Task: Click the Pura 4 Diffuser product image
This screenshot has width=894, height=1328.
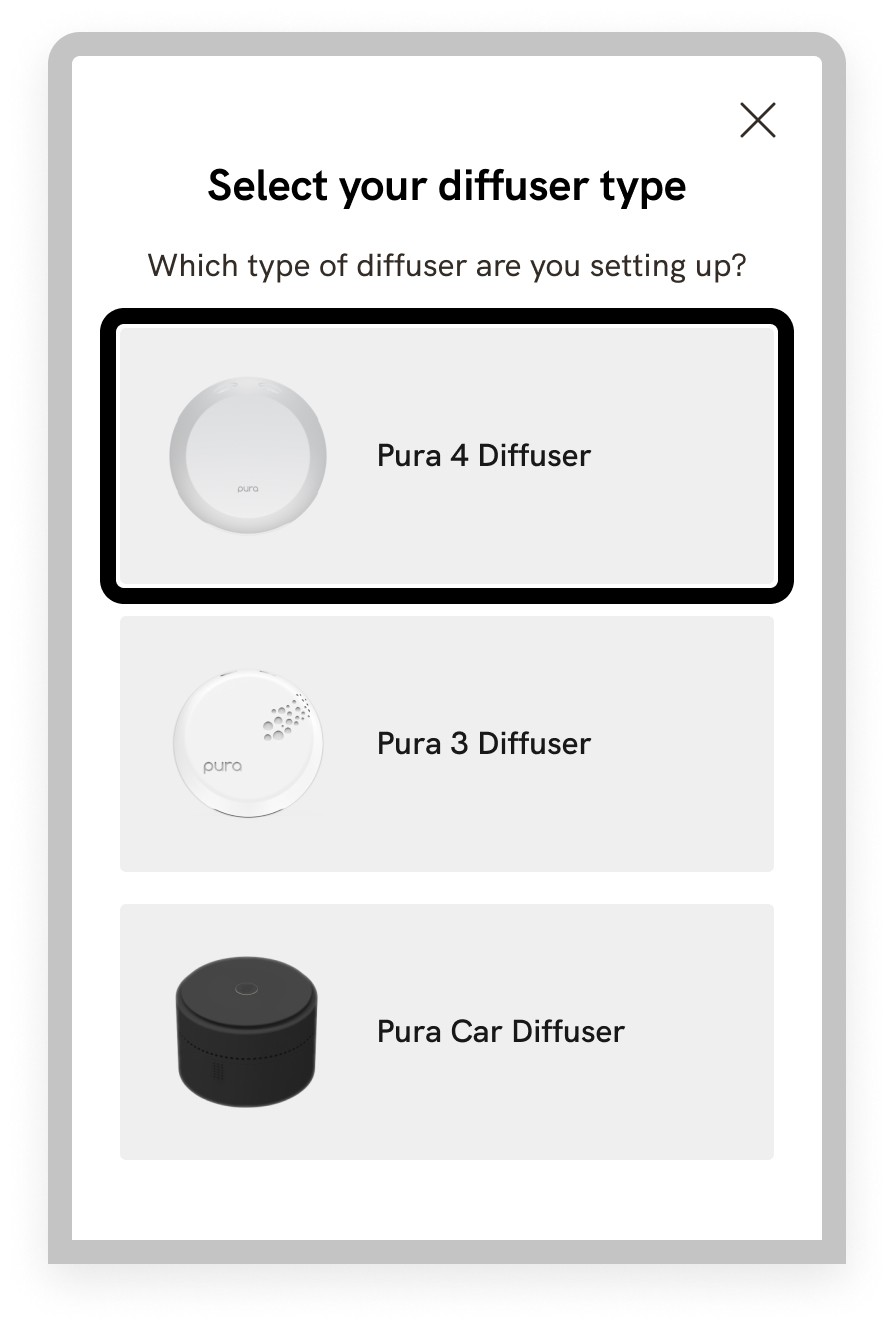Action: pyautogui.click(x=247, y=456)
